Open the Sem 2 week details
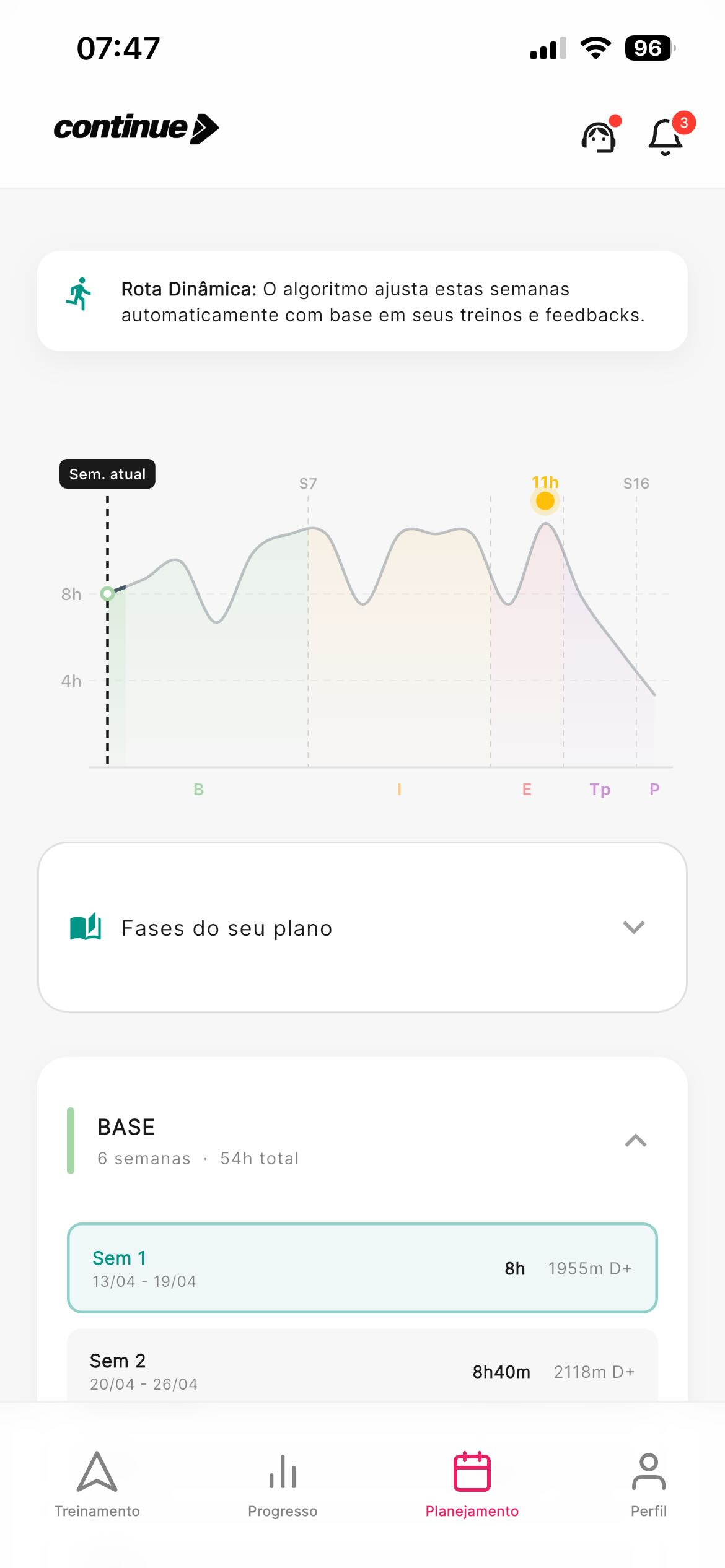Viewport: 725px width, 1568px height. tap(362, 1372)
